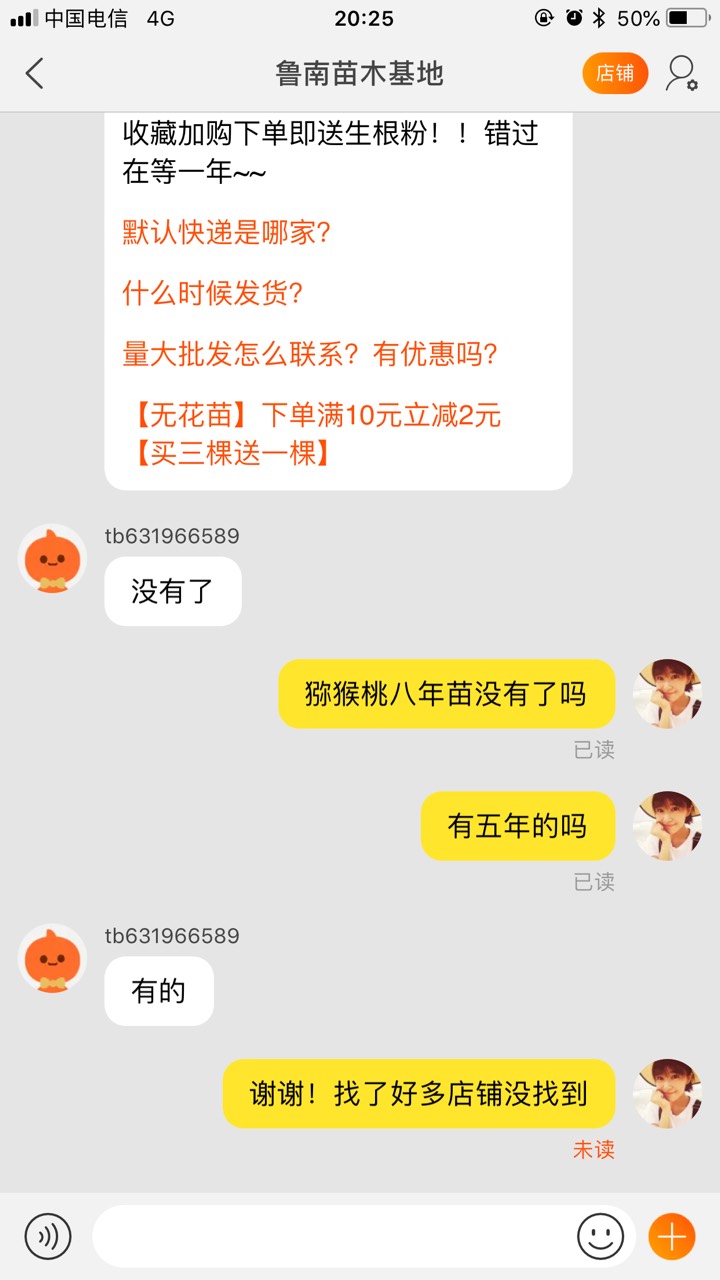Open the emoji picker smiley
This screenshot has height=1280, width=720.
point(600,1236)
